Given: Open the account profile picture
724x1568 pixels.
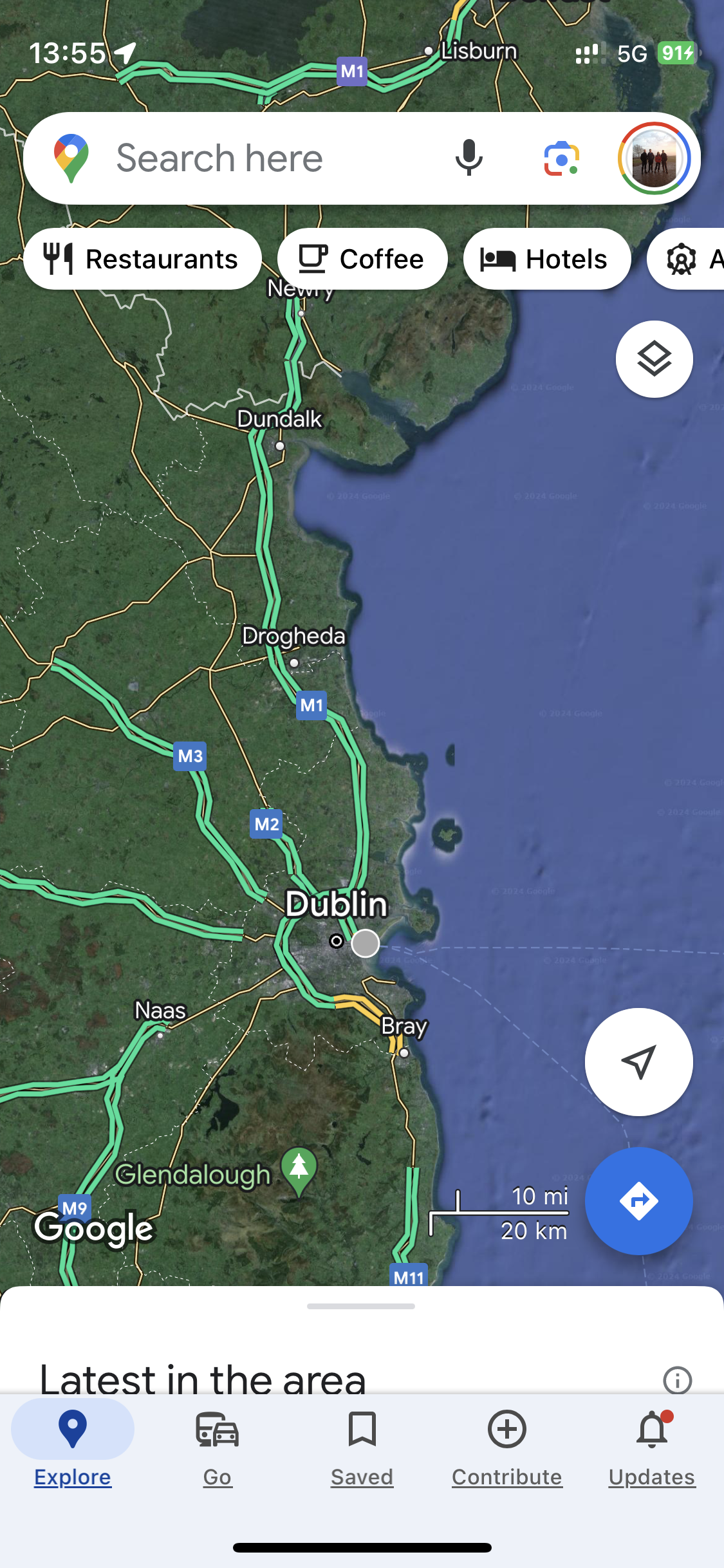Looking at the screenshot, I should click(x=654, y=158).
